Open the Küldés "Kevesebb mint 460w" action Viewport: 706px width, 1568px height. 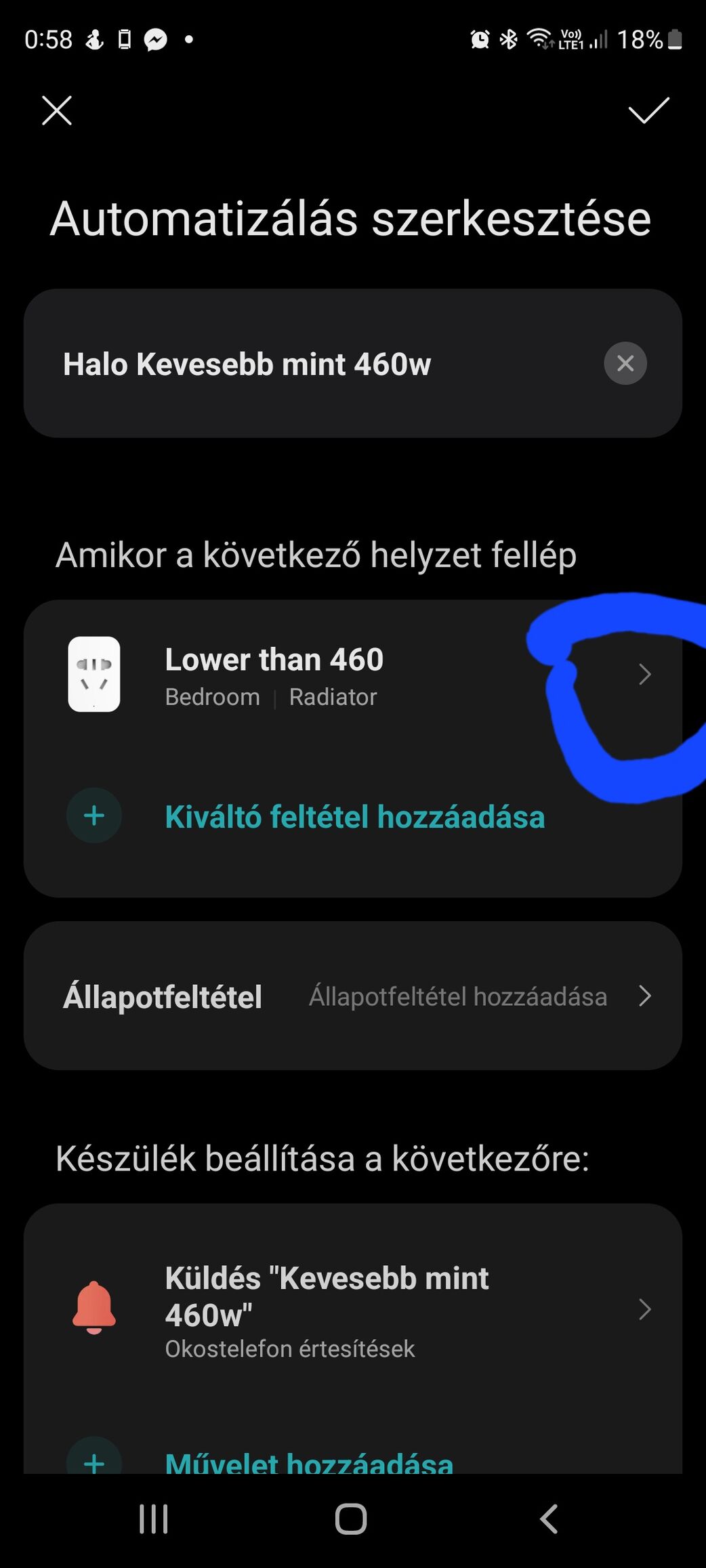point(352,1310)
